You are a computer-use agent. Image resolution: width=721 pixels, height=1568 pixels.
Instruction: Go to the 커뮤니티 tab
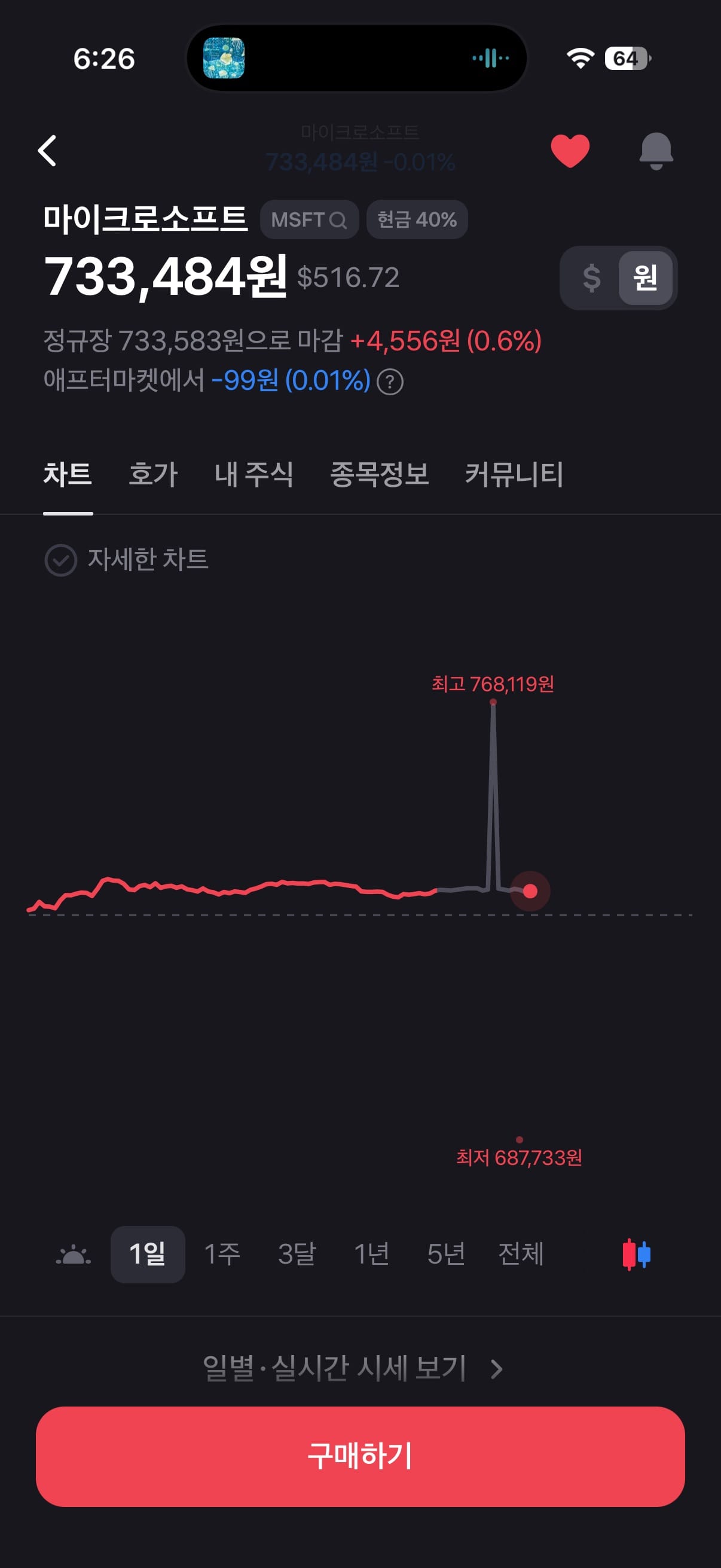(x=514, y=474)
